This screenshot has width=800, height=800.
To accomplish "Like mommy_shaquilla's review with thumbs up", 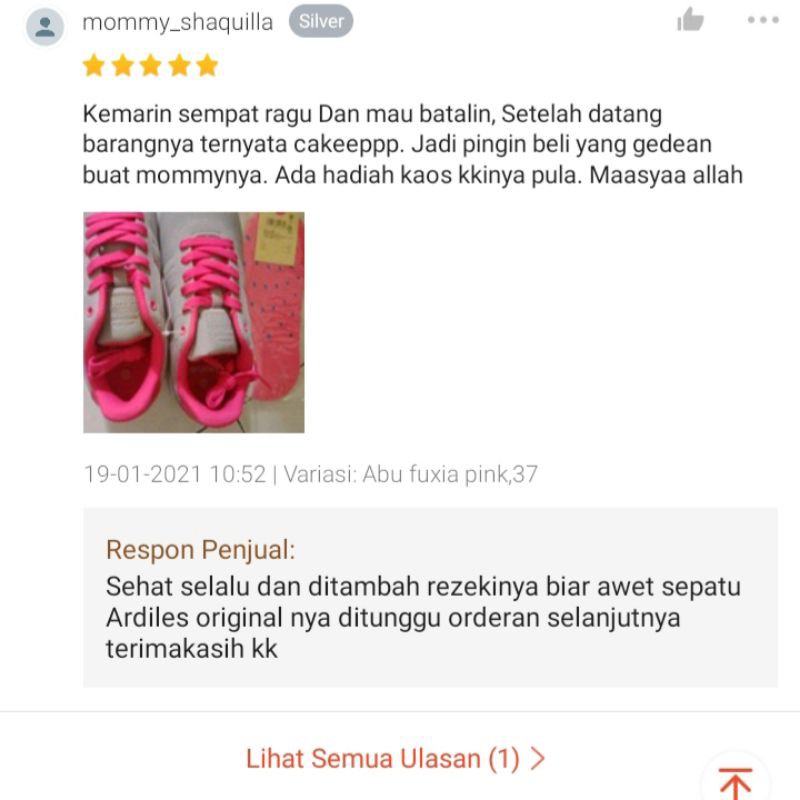I will pos(690,20).
